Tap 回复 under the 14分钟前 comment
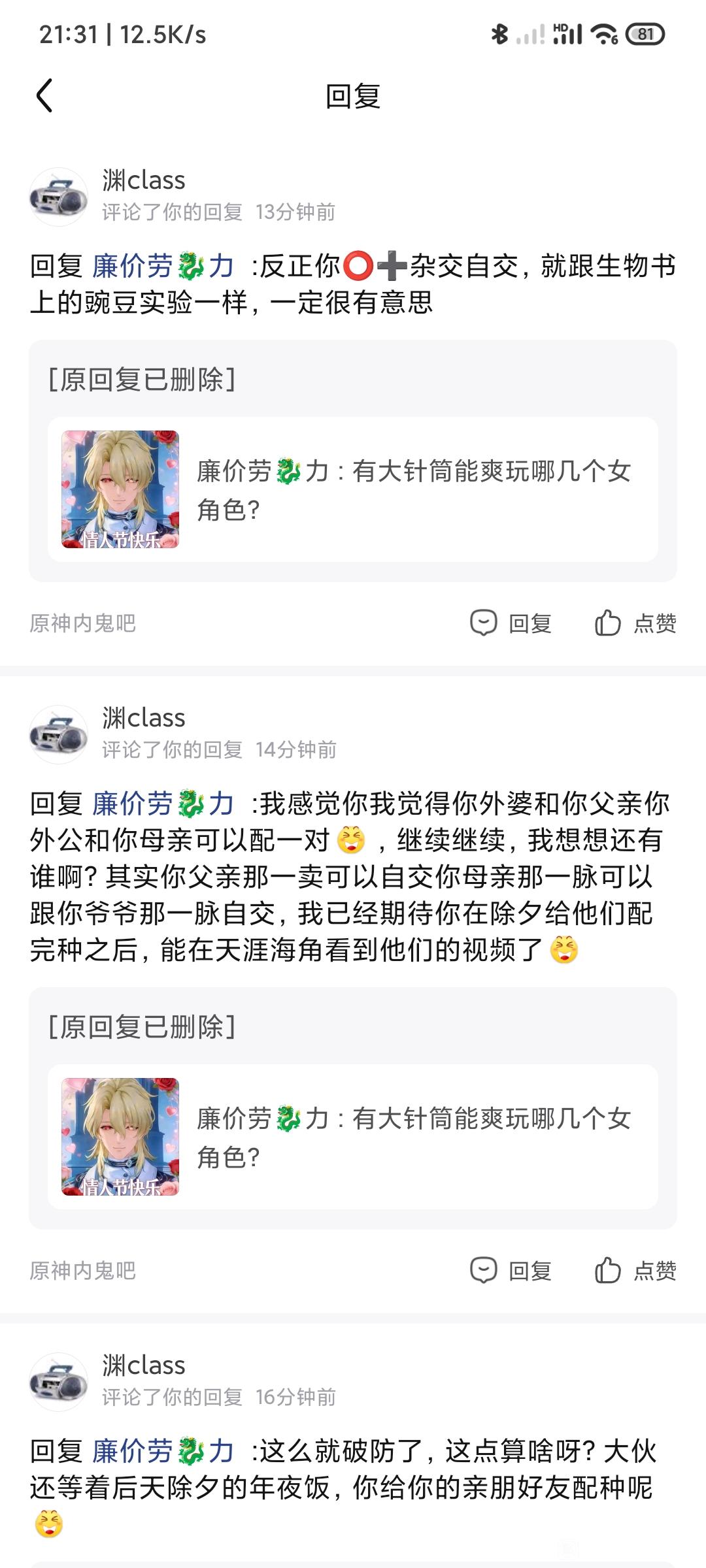 coord(511,1271)
